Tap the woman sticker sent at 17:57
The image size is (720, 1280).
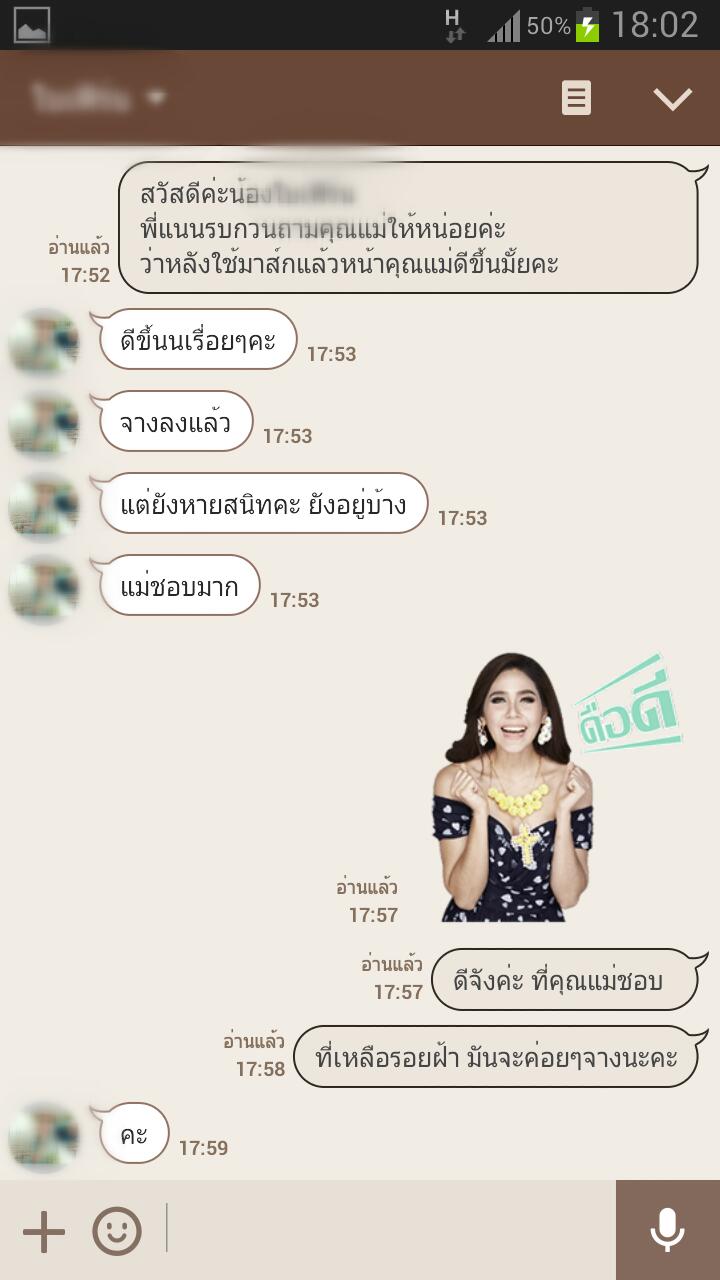555,787
